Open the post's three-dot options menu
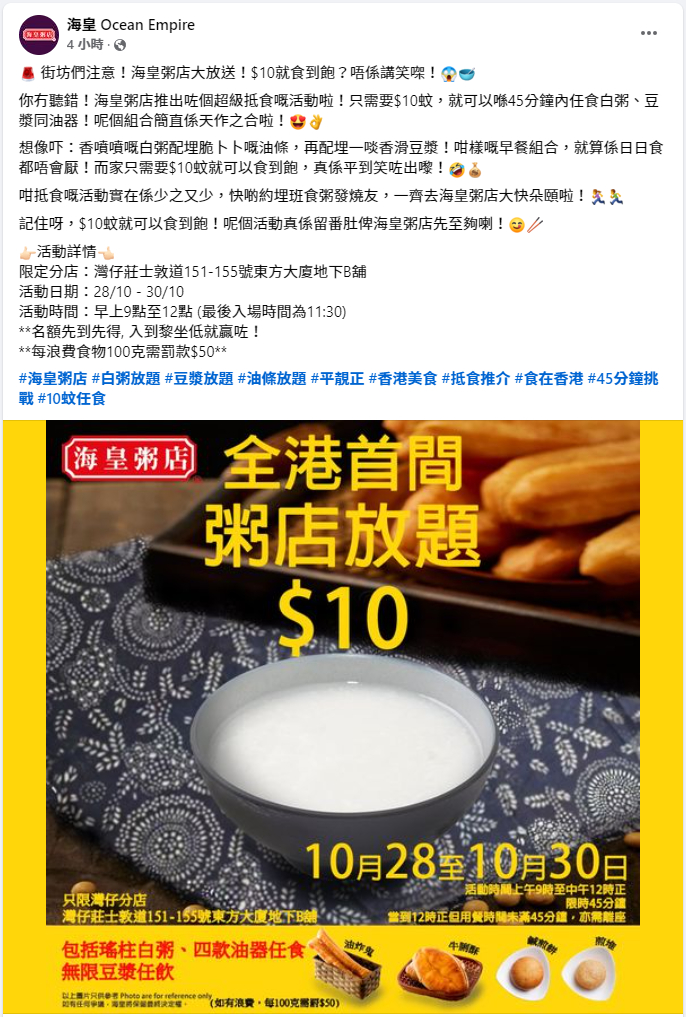The width and height of the screenshot is (686, 1017). tap(650, 33)
